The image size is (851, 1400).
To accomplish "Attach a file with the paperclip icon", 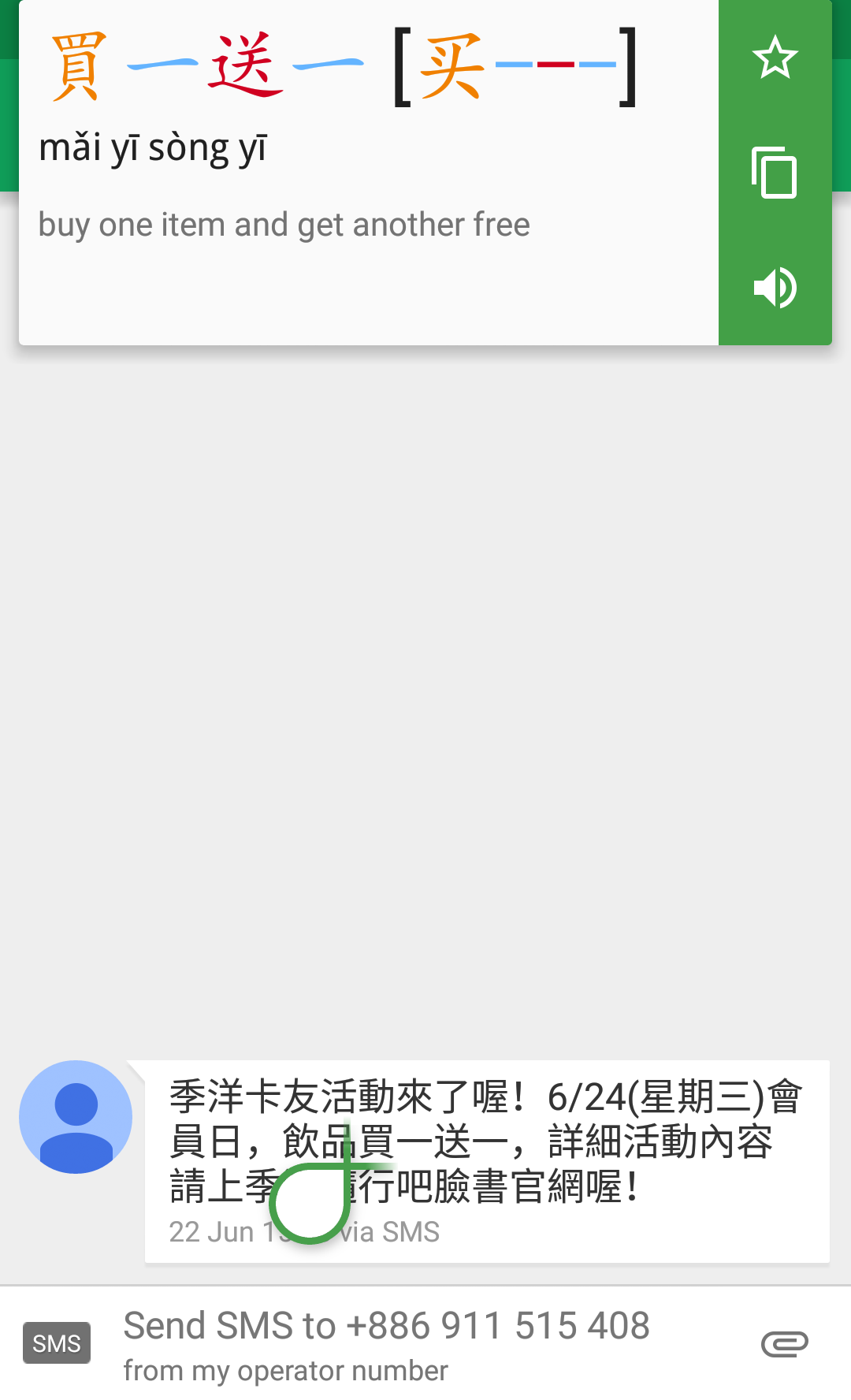I will tap(784, 1343).
